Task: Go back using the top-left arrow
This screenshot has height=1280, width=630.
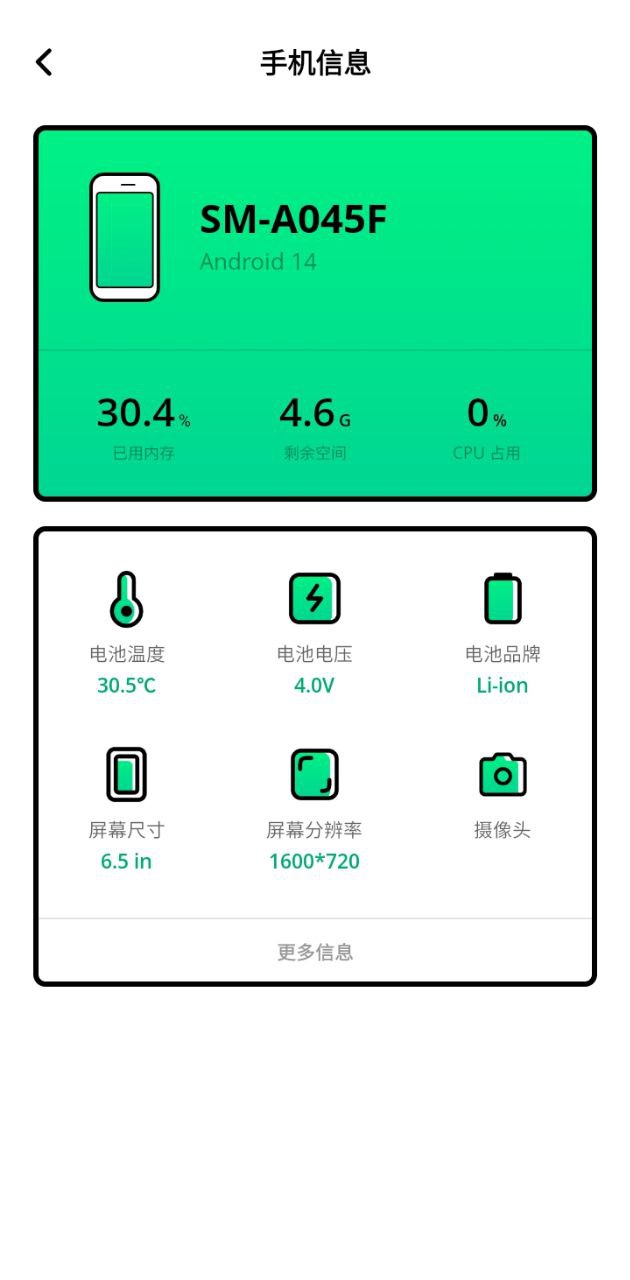Action: (x=44, y=62)
